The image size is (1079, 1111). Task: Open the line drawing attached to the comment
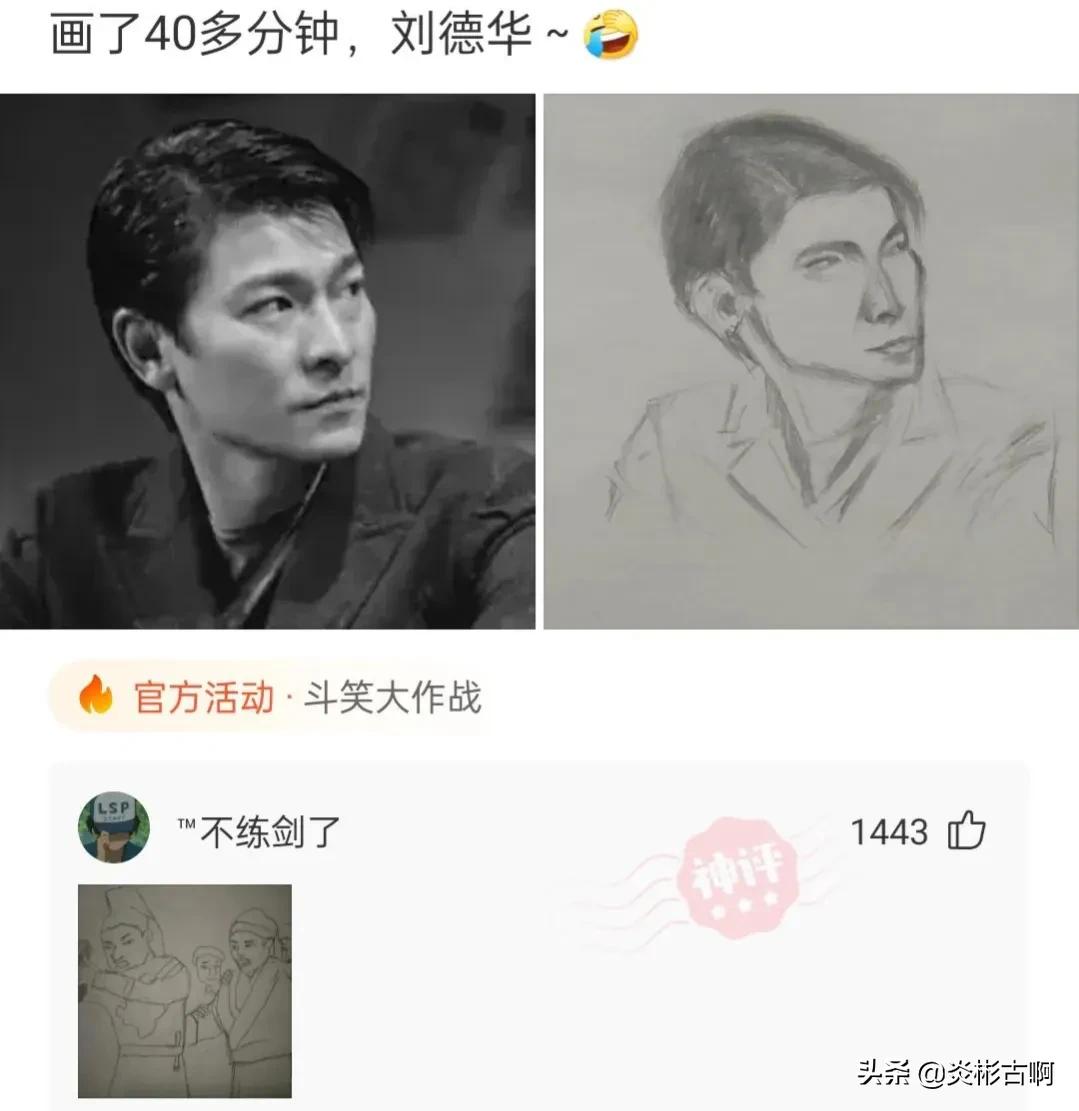(x=185, y=990)
